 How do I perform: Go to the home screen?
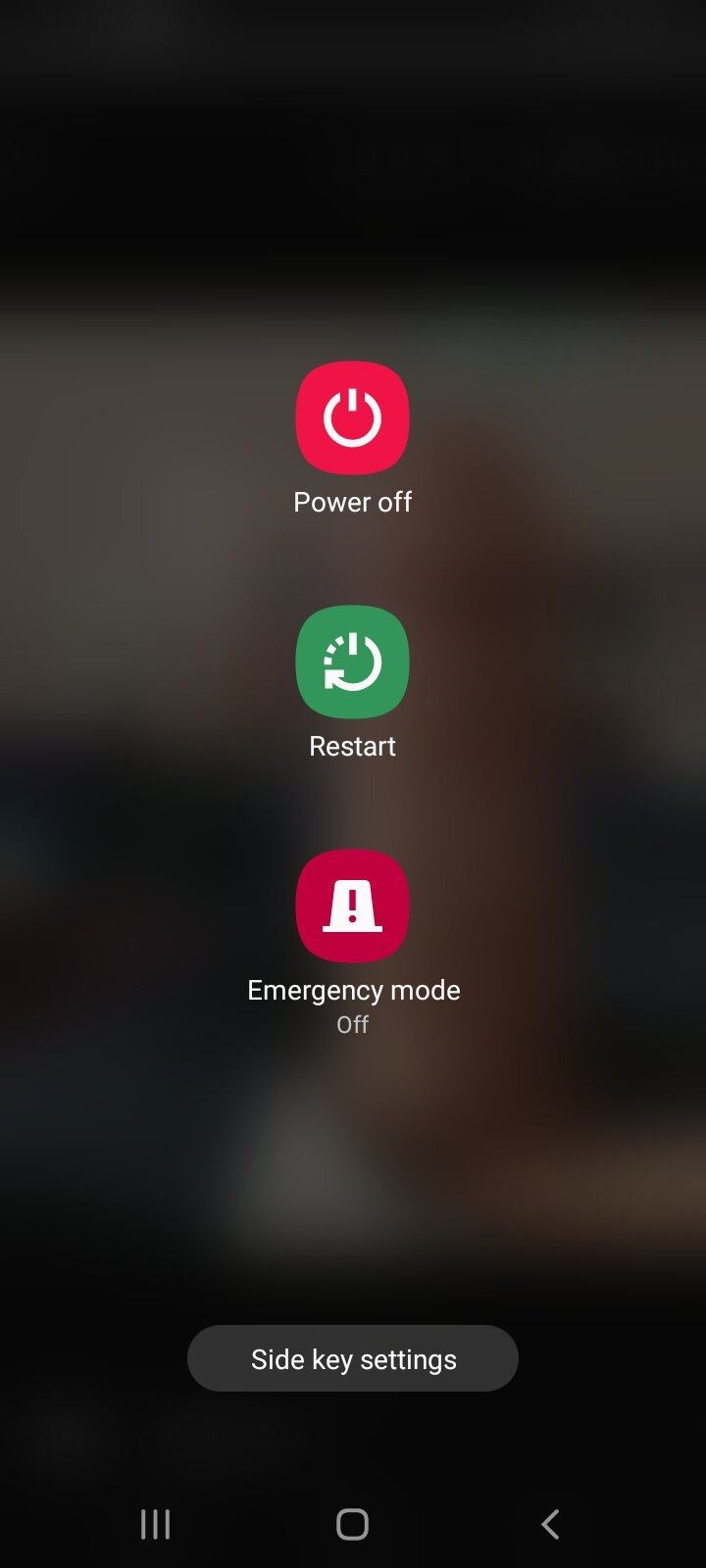(x=352, y=1524)
